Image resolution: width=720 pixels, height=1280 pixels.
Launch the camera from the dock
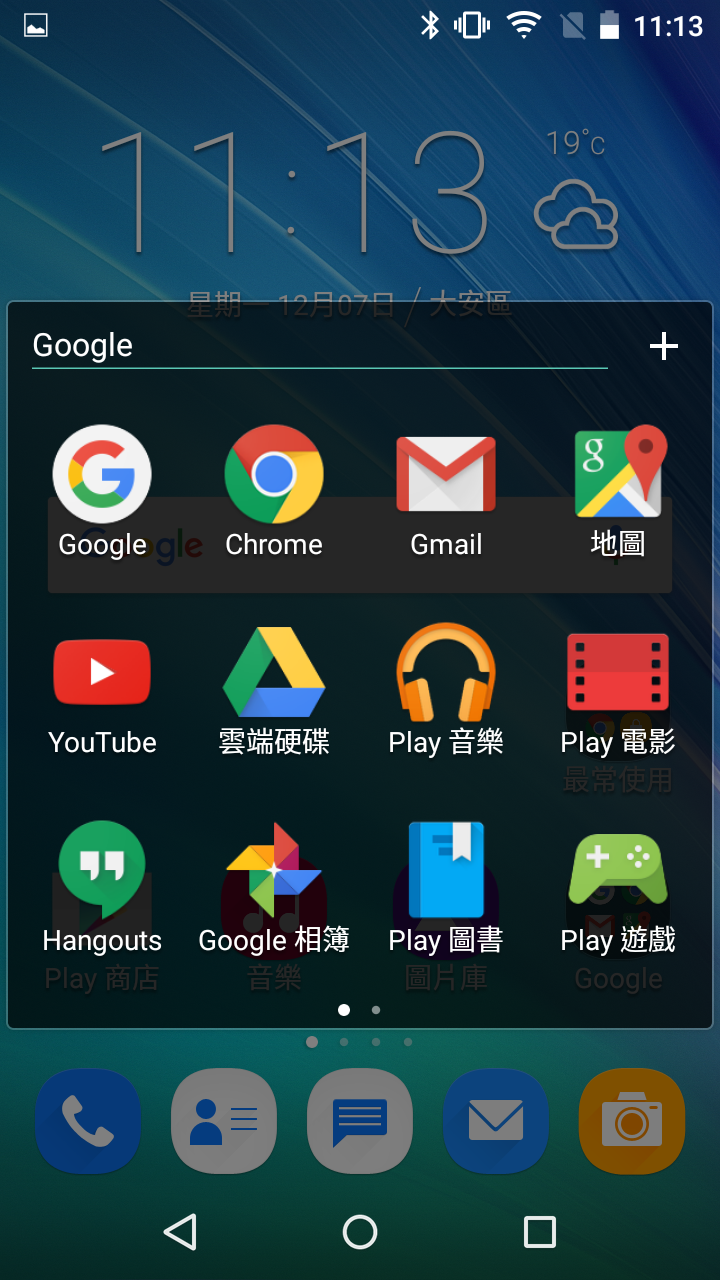[x=632, y=1120]
